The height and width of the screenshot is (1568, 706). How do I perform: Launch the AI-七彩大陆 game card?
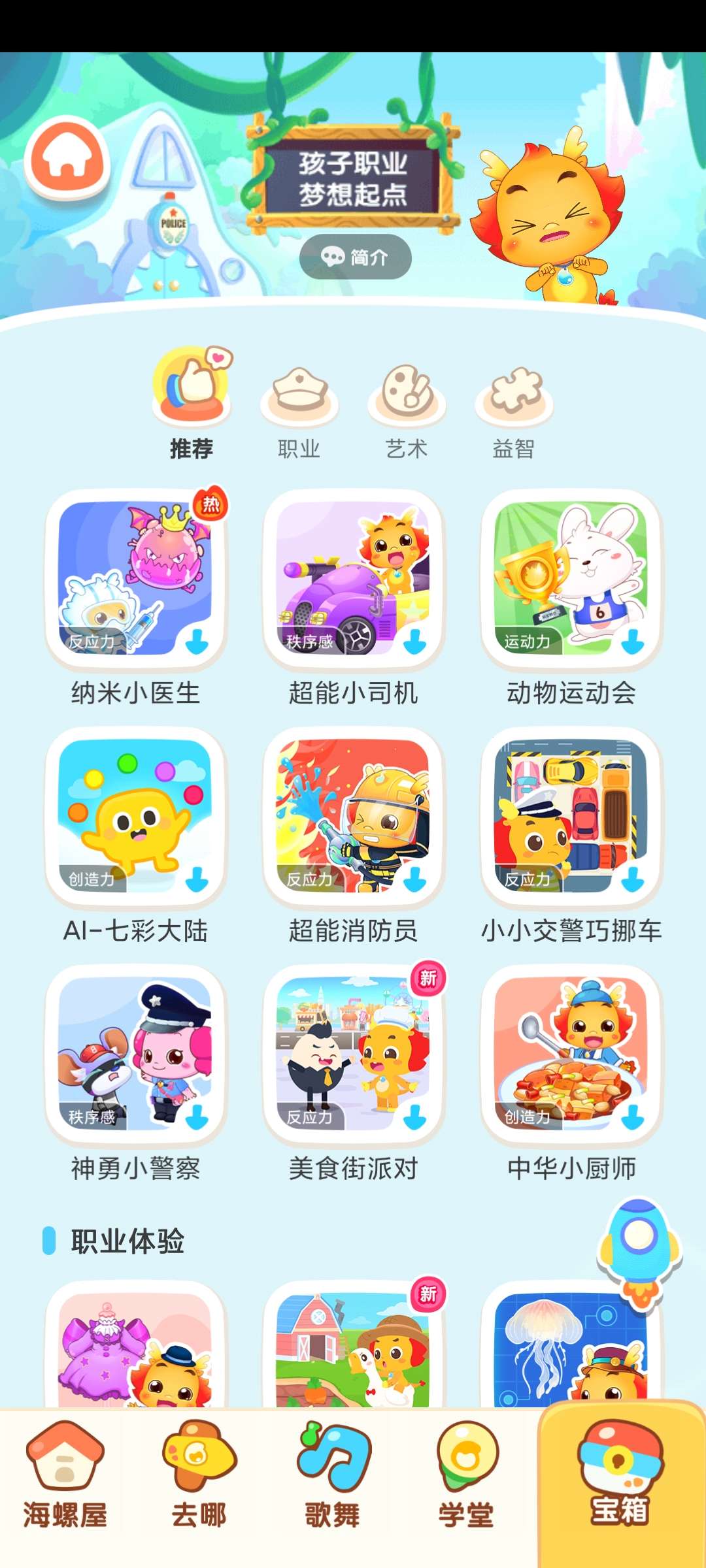[135, 817]
